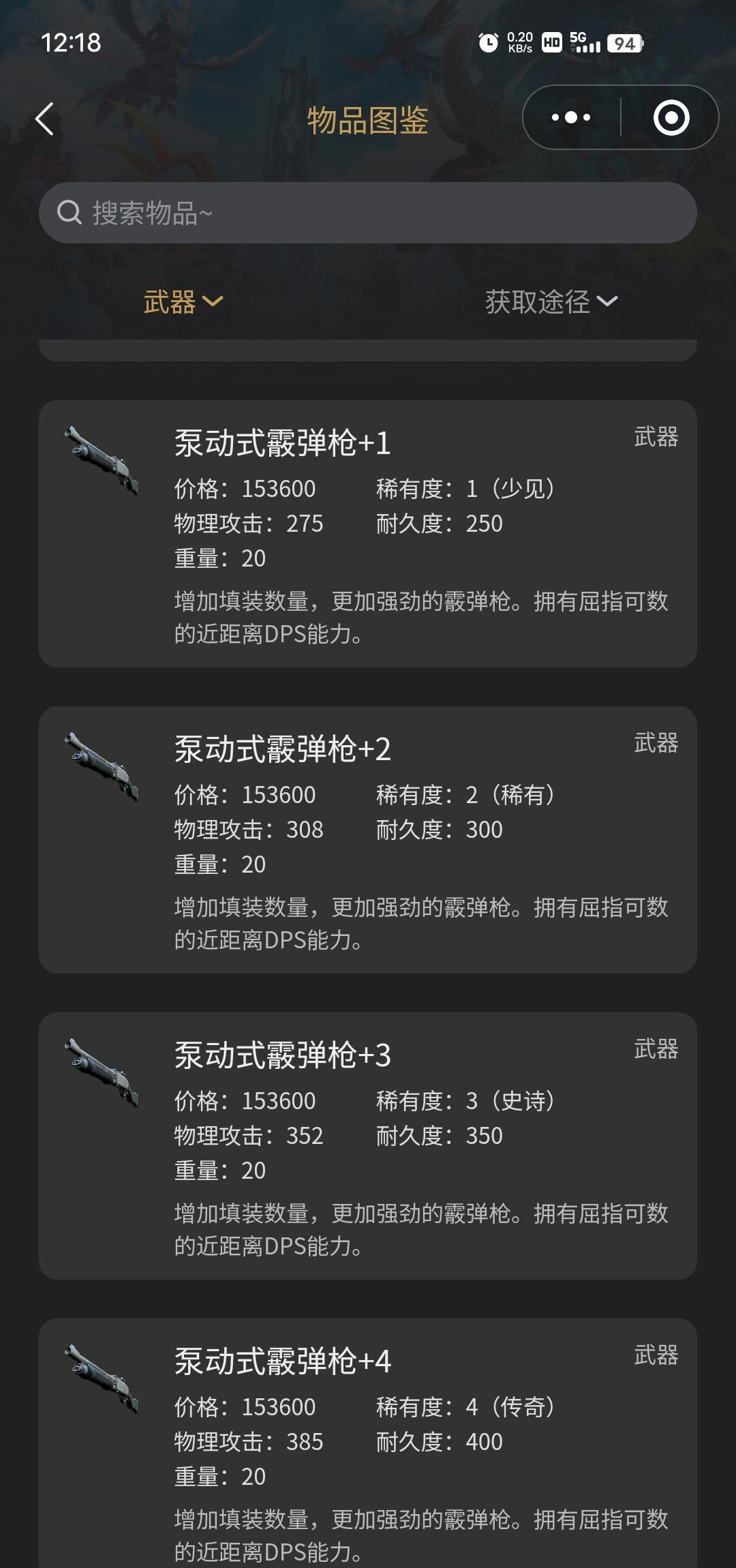View details of 泵动式霰弹枪+3
The height and width of the screenshot is (1568, 736).
(368, 1145)
